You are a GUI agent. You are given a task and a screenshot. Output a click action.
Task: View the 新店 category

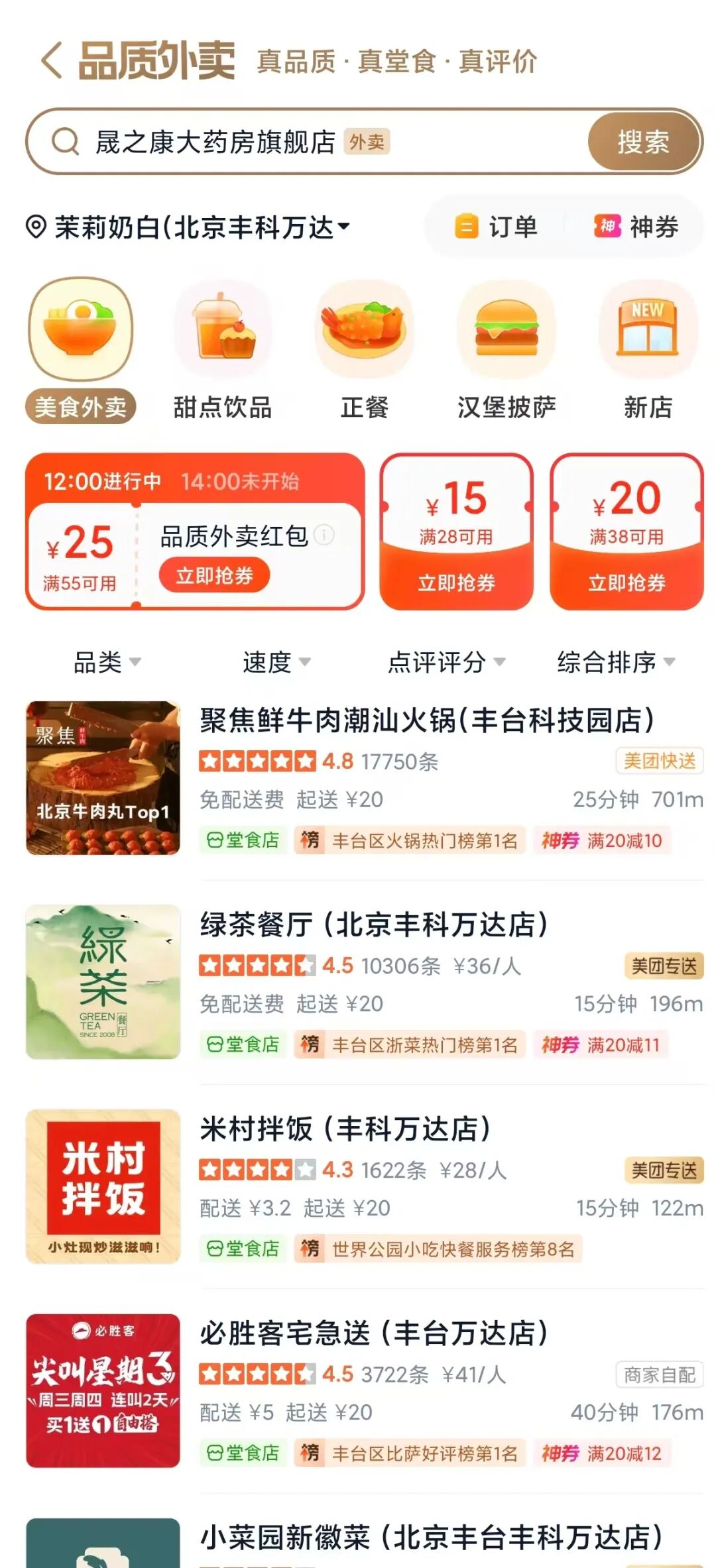coord(648,351)
